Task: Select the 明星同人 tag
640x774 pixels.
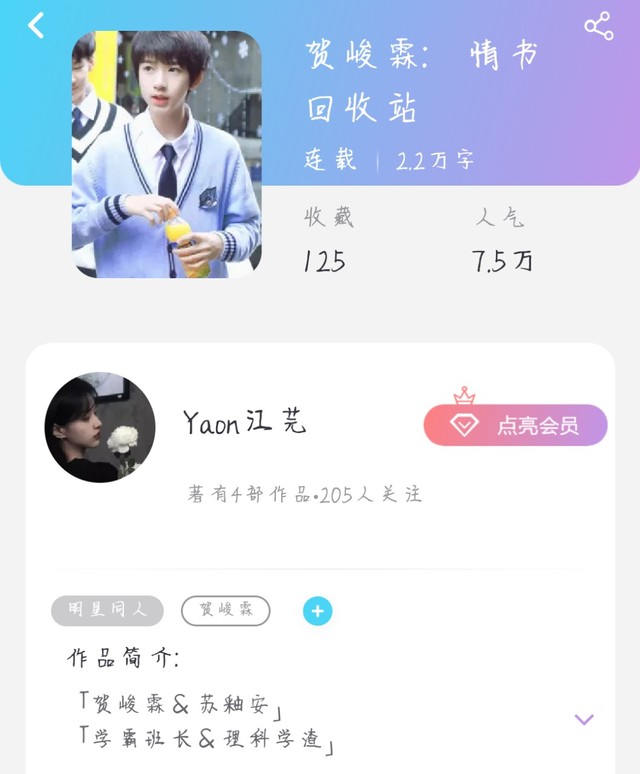Action: tap(107, 610)
